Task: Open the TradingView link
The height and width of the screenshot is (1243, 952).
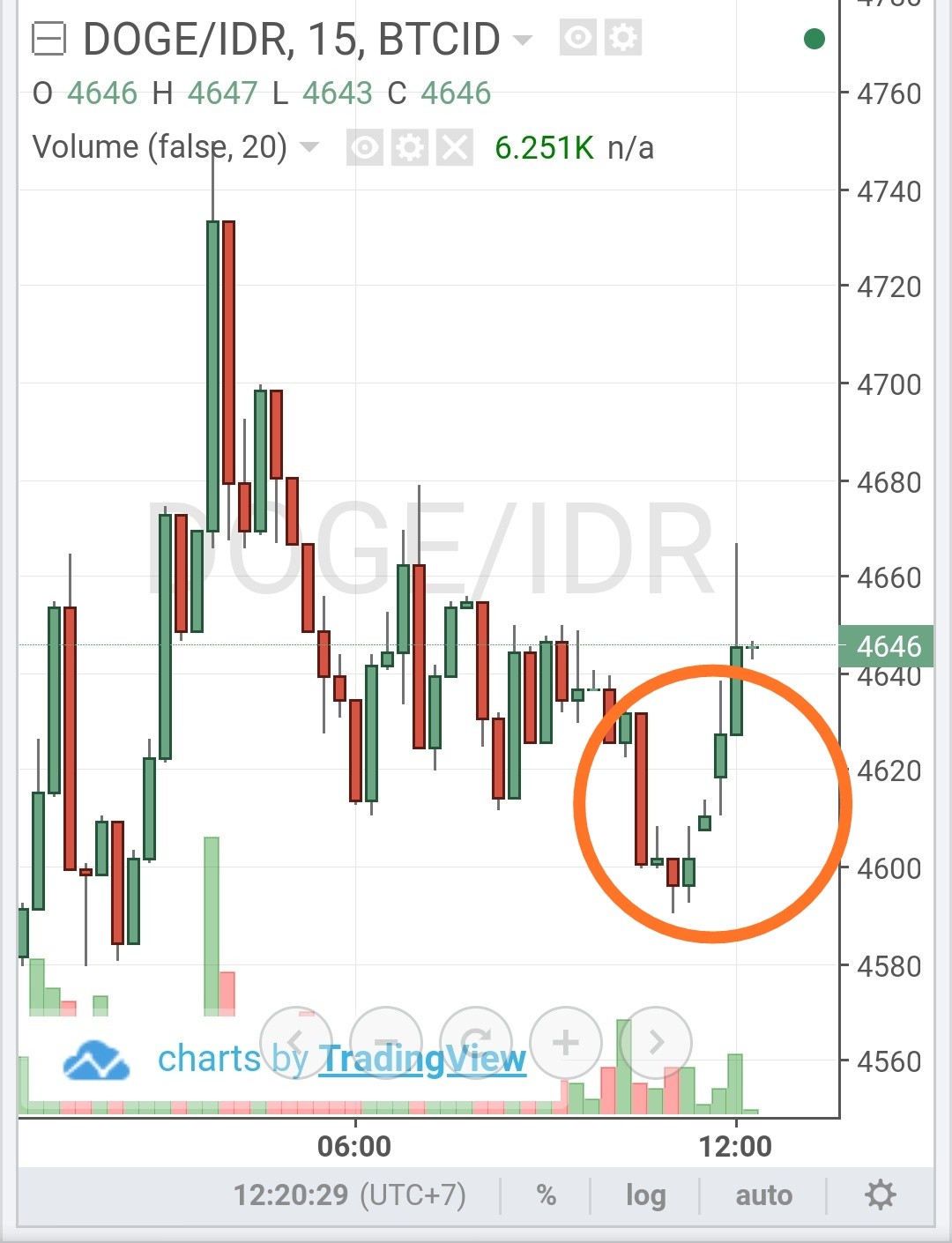Action: tap(422, 1059)
